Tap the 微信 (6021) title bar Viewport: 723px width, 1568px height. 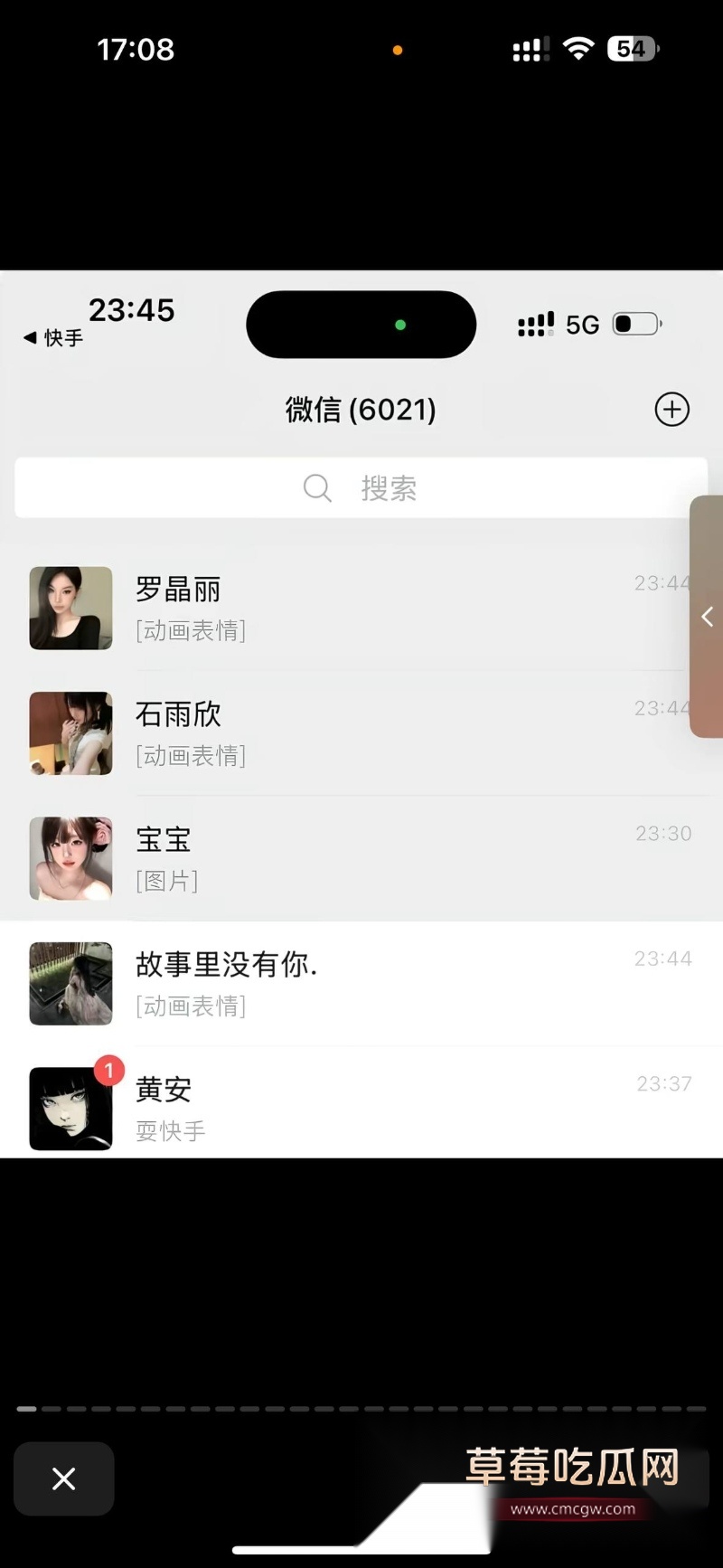361,409
